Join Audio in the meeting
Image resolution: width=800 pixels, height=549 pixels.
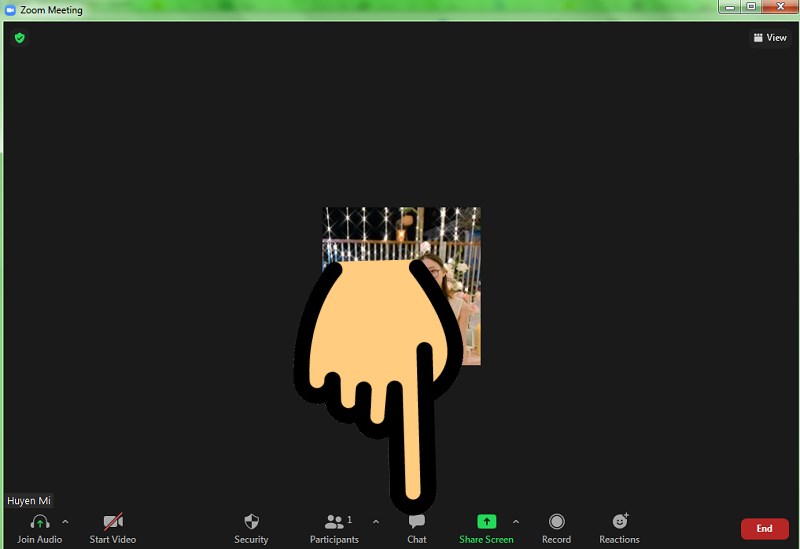(x=40, y=528)
